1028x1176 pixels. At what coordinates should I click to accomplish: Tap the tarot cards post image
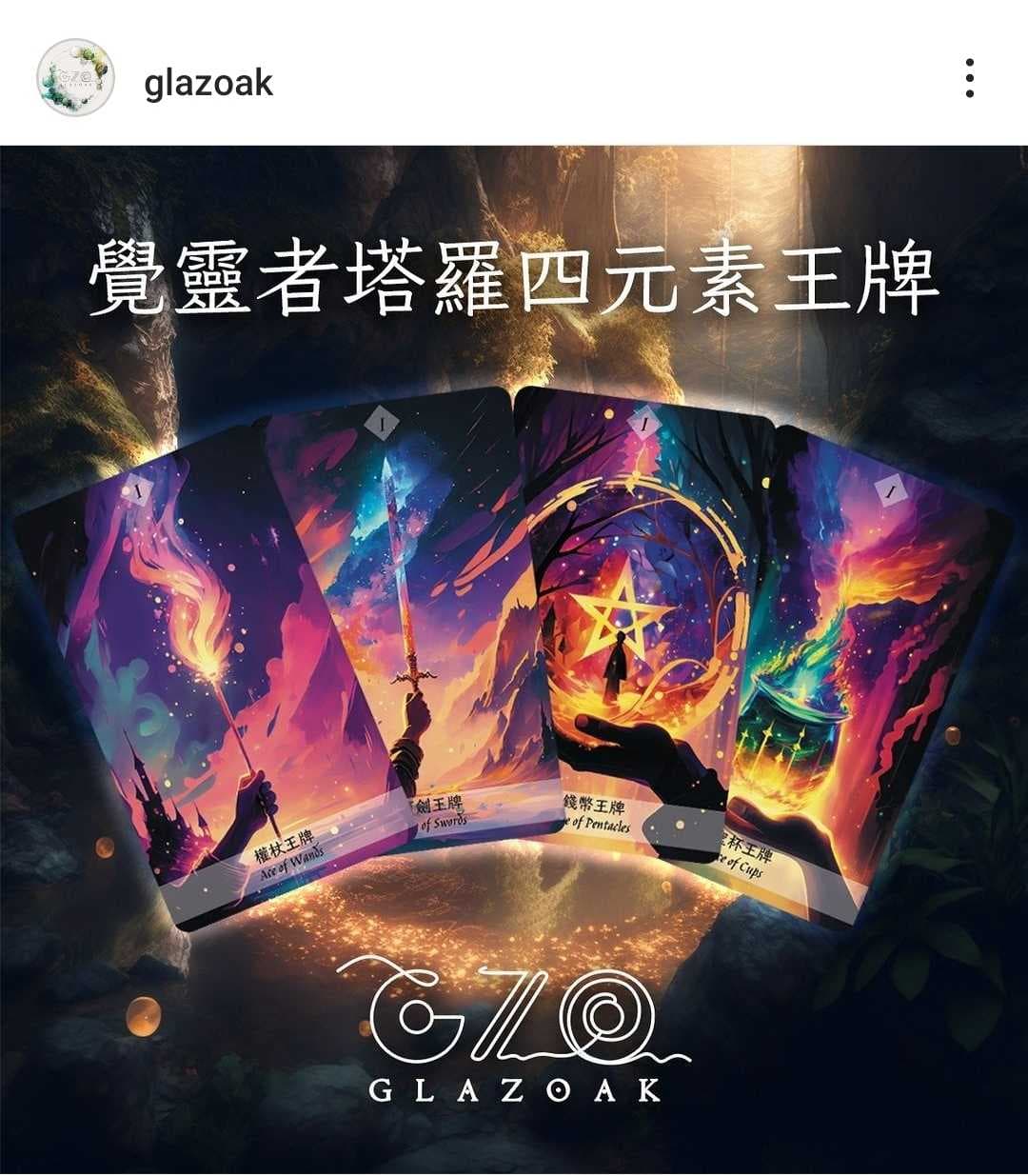point(514,657)
